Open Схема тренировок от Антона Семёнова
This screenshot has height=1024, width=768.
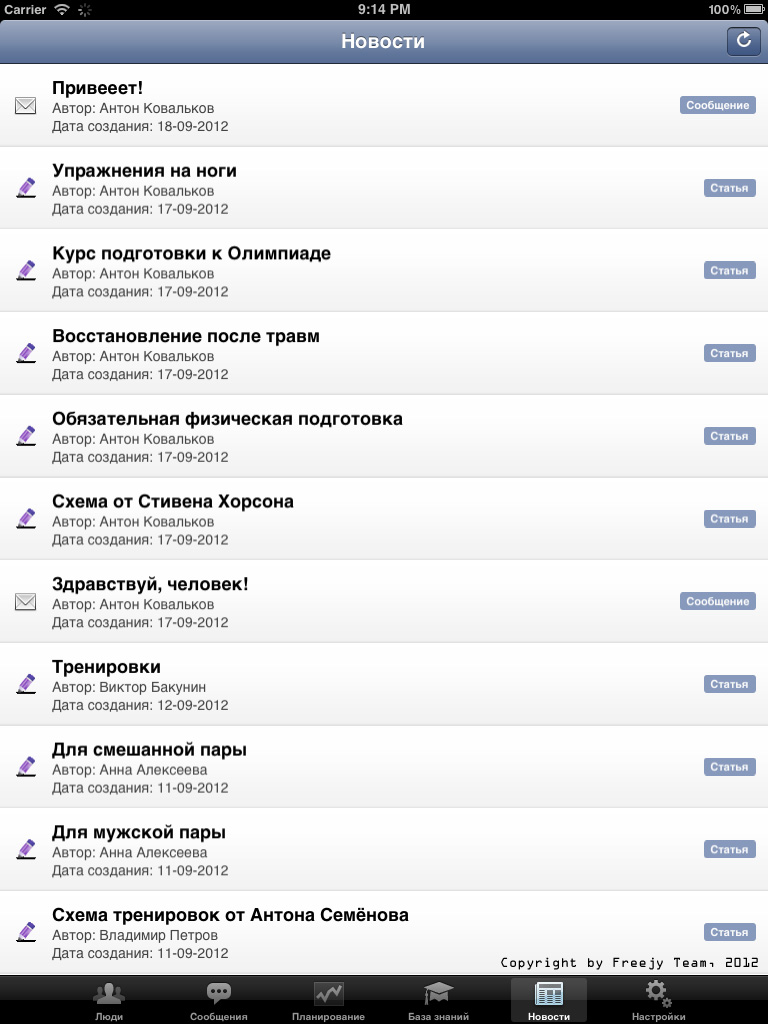click(x=384, y=932)
